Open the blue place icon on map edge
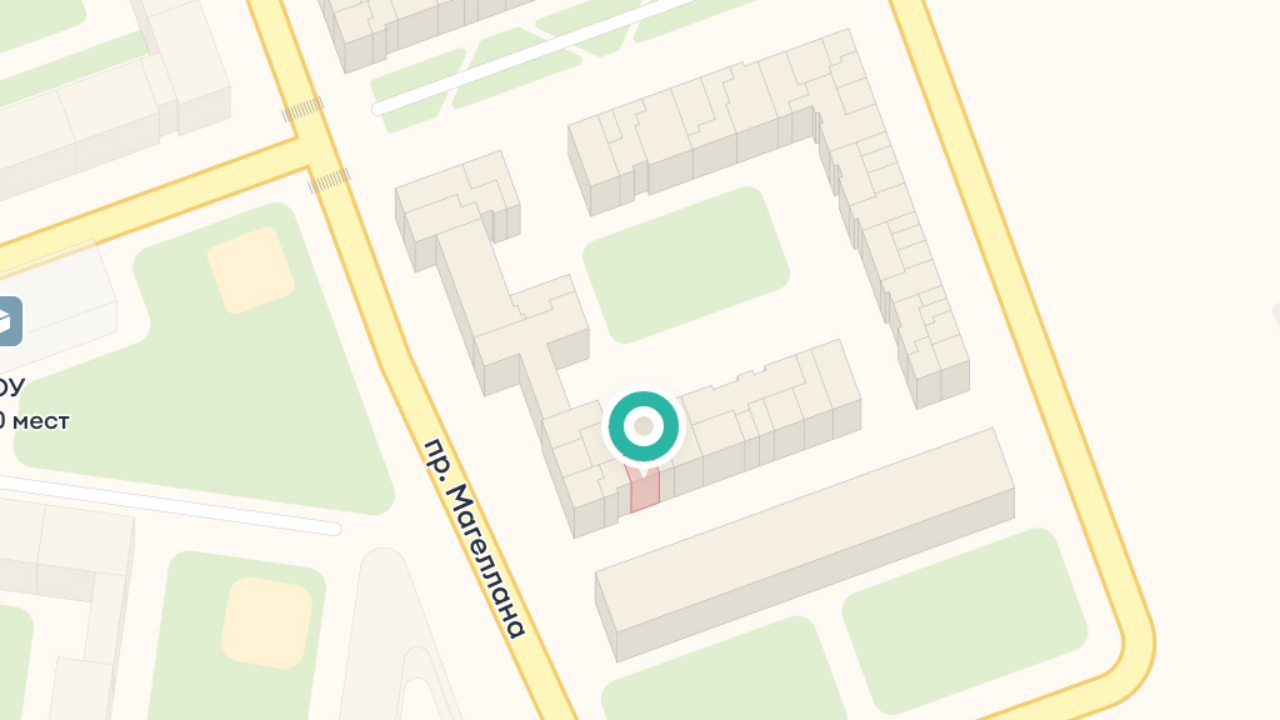Viewport: 1280px width, 720px height. (9, 321)
